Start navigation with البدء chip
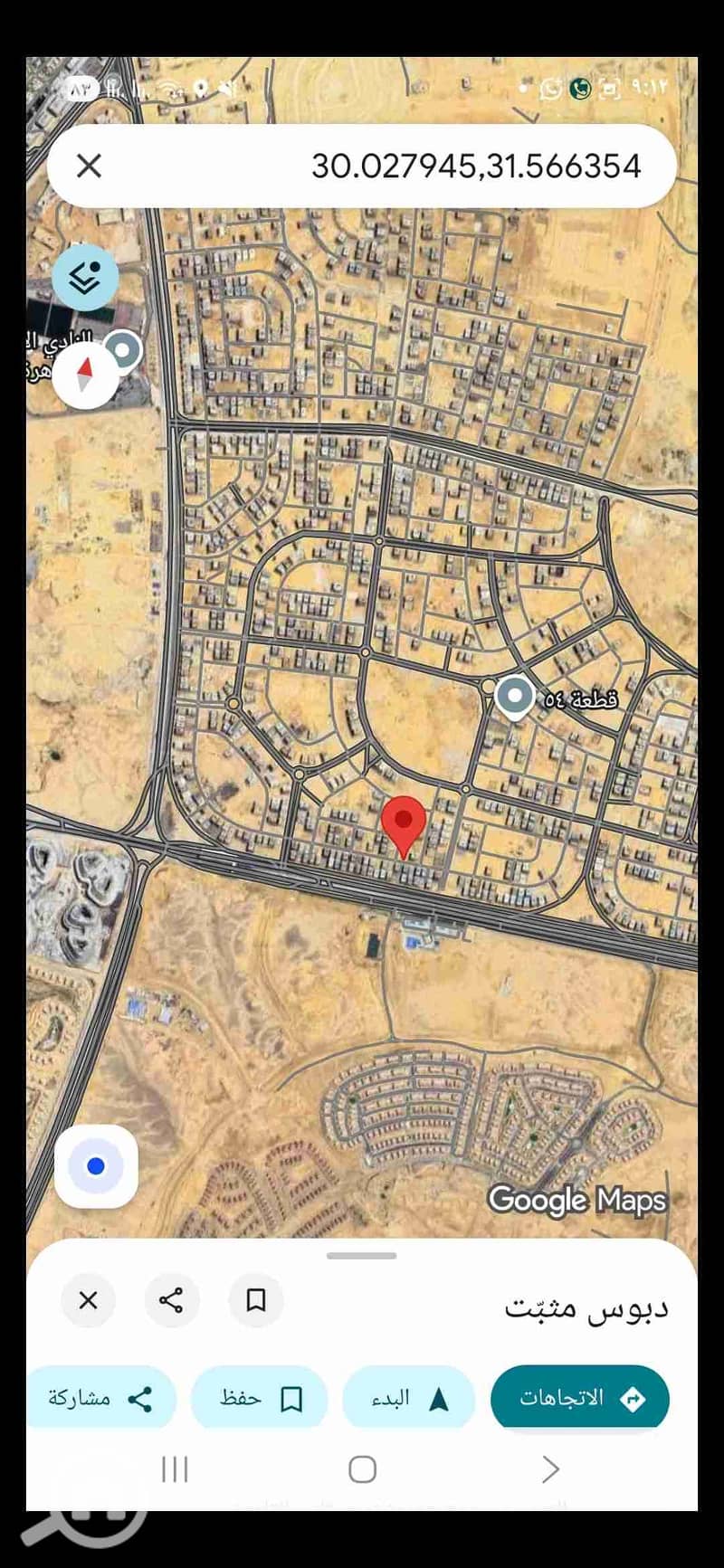Image resolution: width=724 pixels, height=1568 pixels. click(409, 1398)
